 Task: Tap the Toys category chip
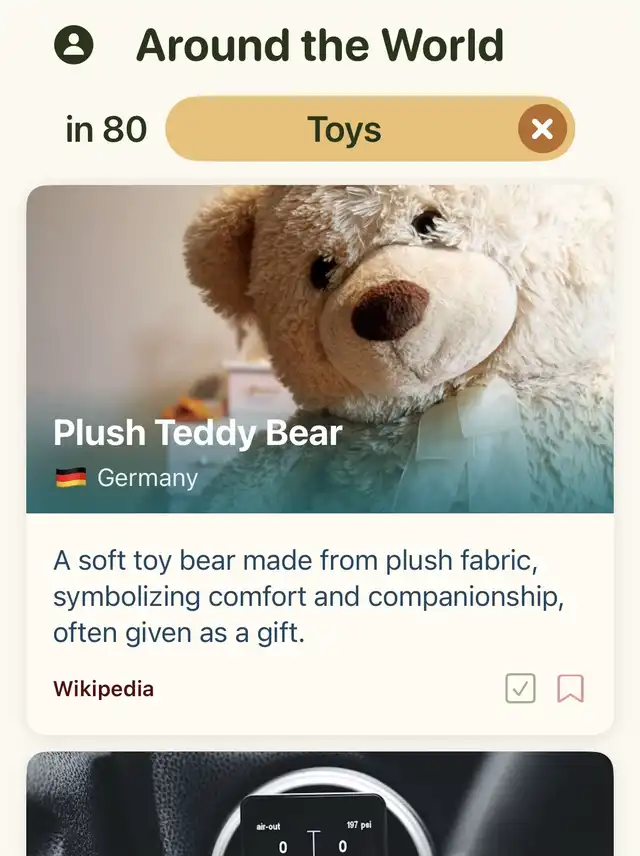pyautogui.click(x=344, y=129)
